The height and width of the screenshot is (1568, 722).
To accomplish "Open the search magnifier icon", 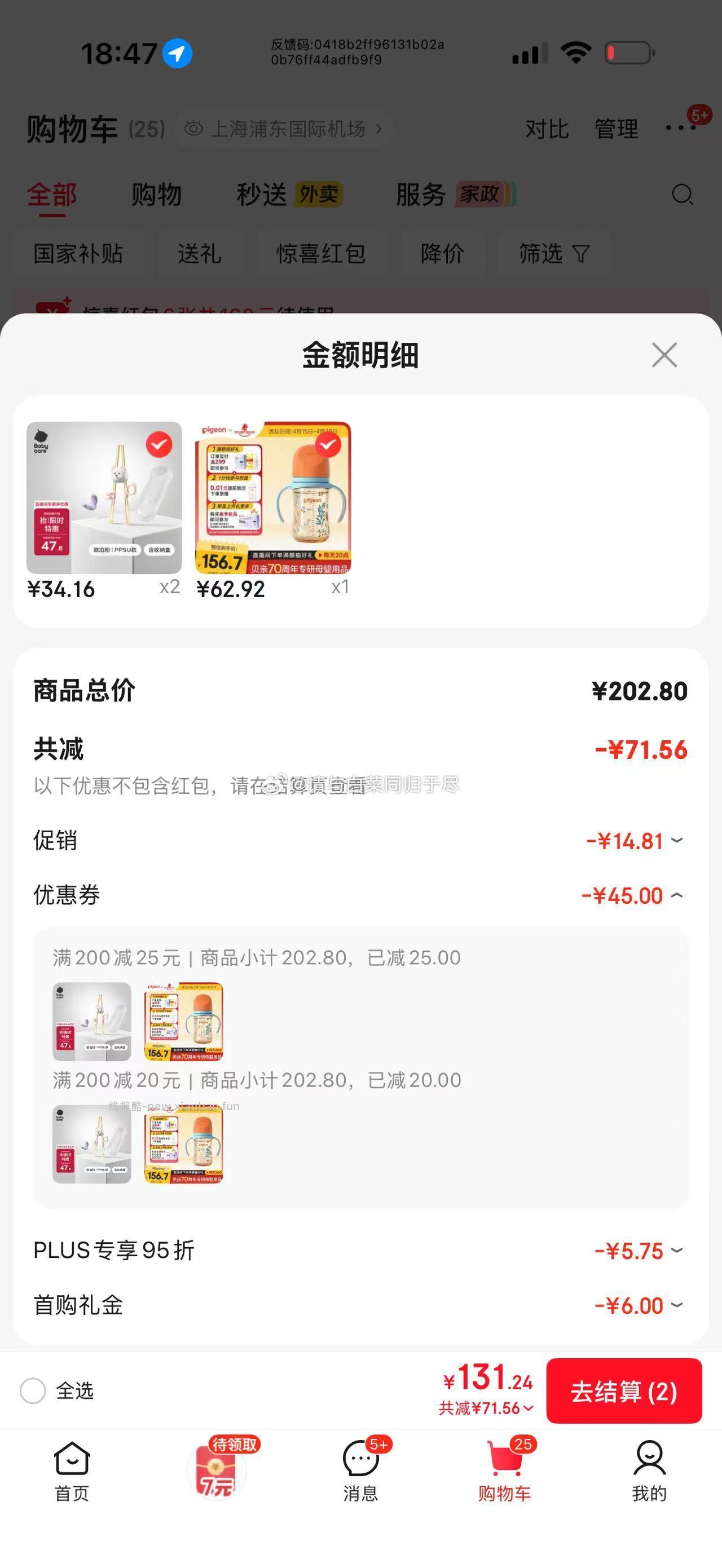I will (x=683, y=195).
